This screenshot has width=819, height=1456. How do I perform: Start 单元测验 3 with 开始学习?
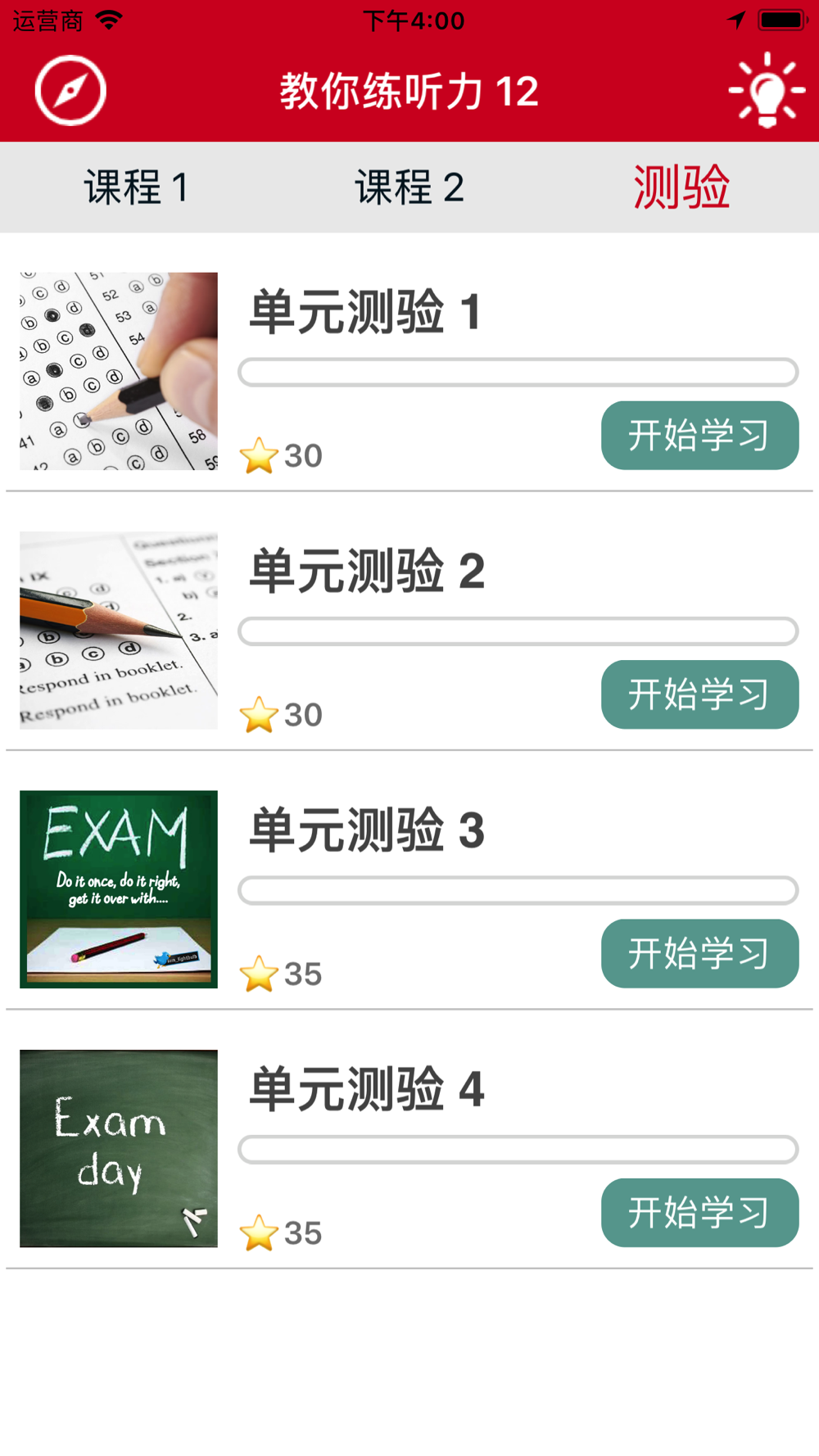pos(699,953)
